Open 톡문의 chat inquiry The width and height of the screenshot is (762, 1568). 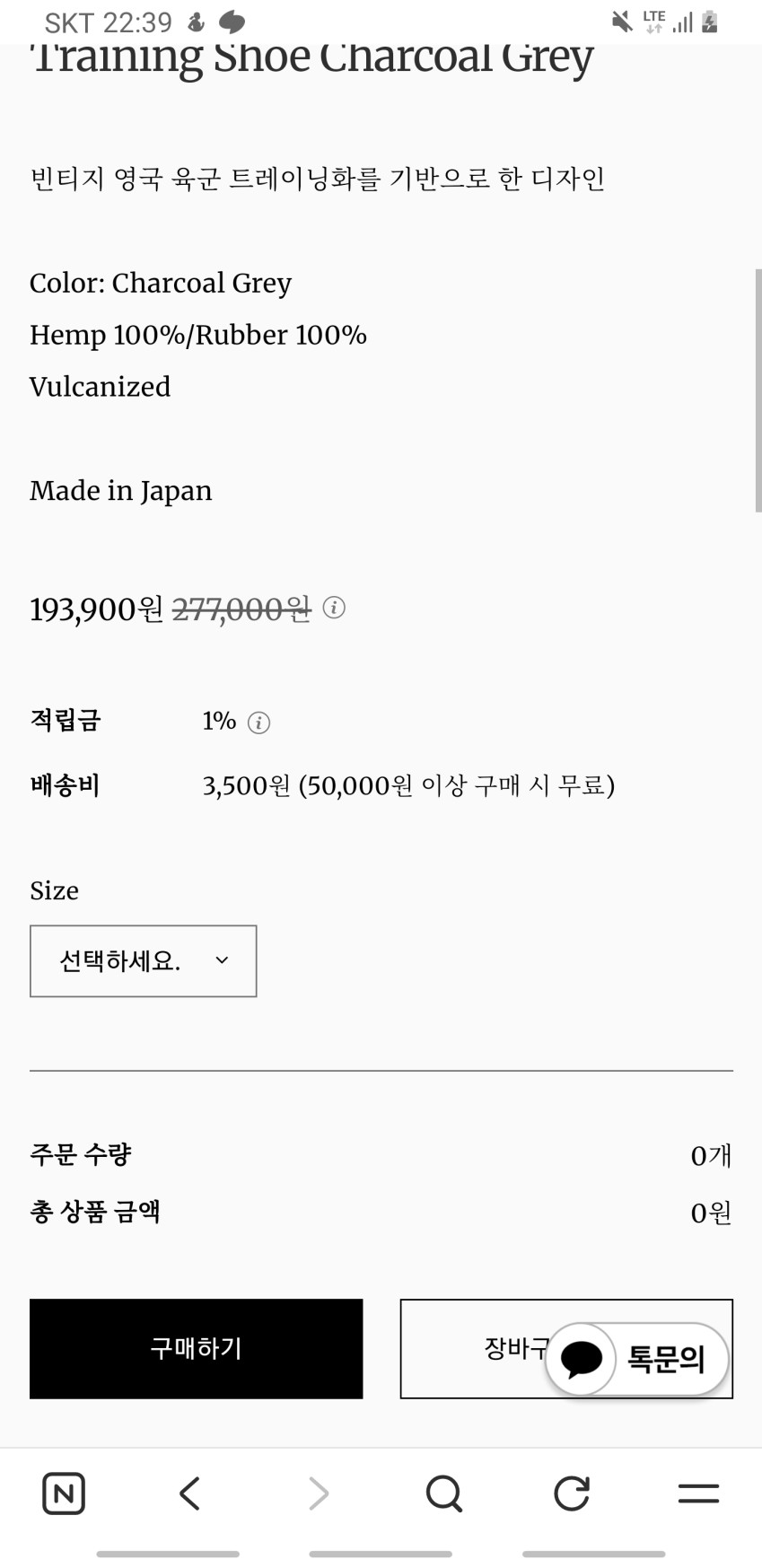(637, 1359)
